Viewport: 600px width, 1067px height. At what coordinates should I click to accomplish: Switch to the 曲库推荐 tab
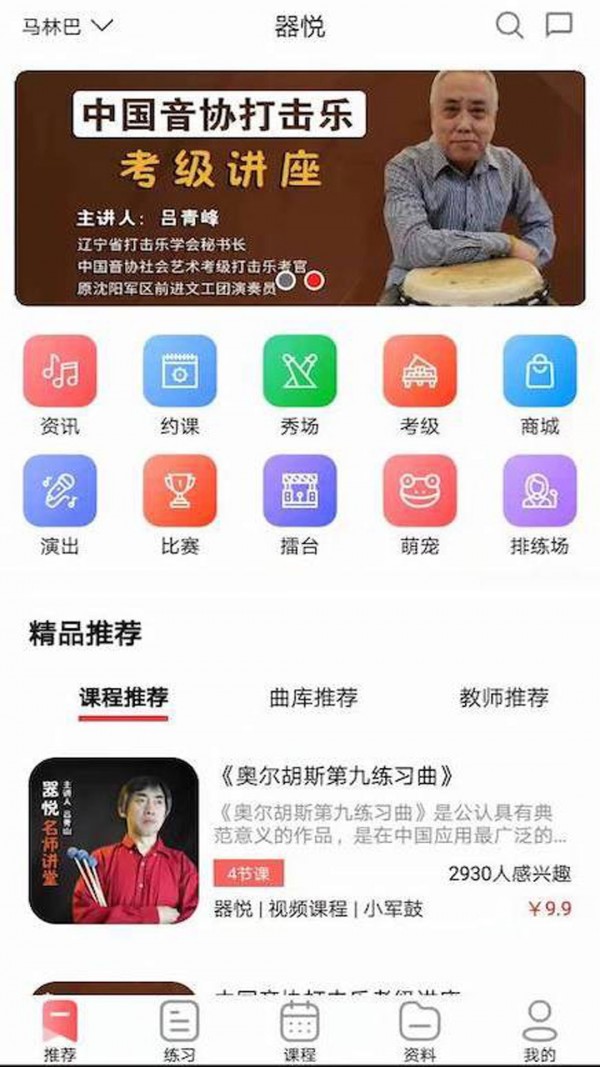pyautogui.click(x=313, y=697)
